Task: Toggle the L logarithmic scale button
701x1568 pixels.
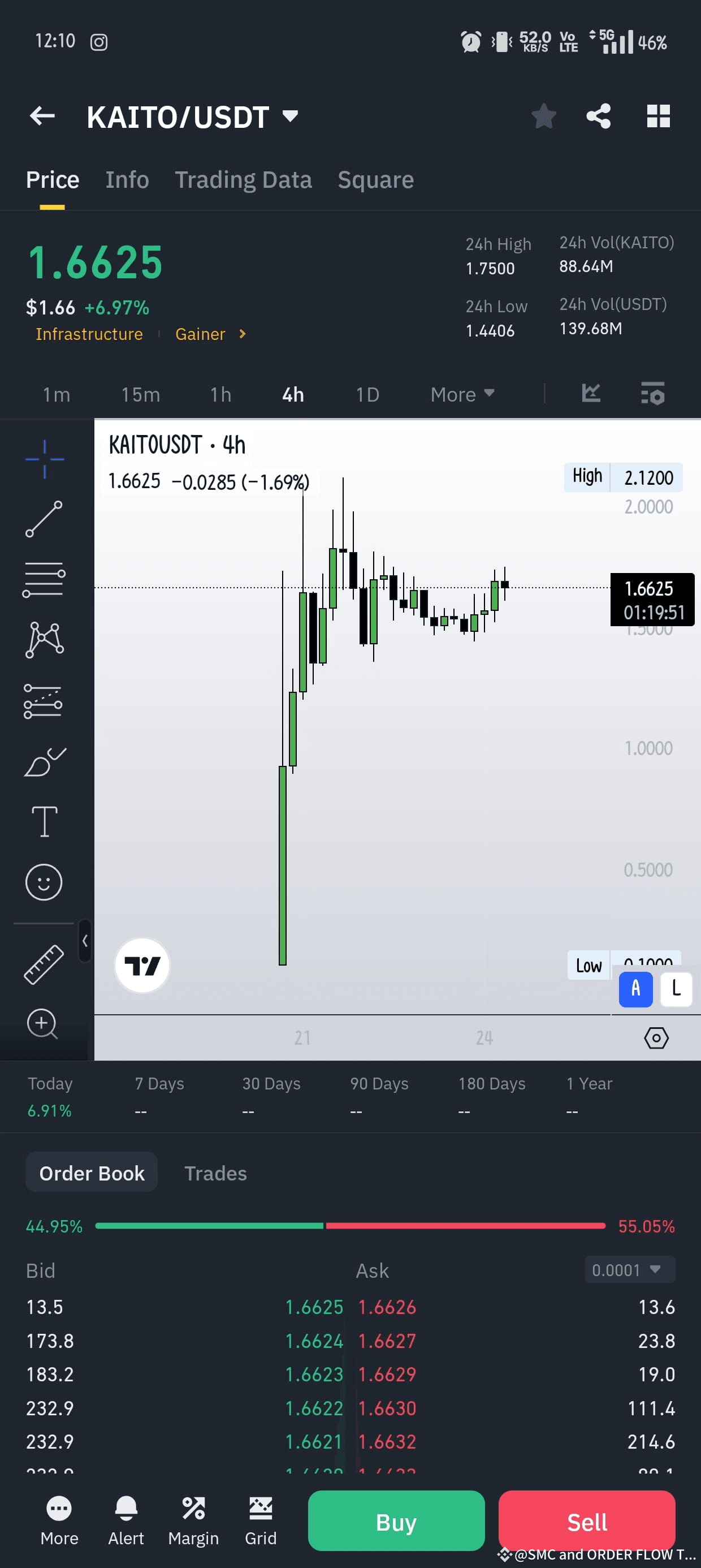Action: click(x=676, y=990)
